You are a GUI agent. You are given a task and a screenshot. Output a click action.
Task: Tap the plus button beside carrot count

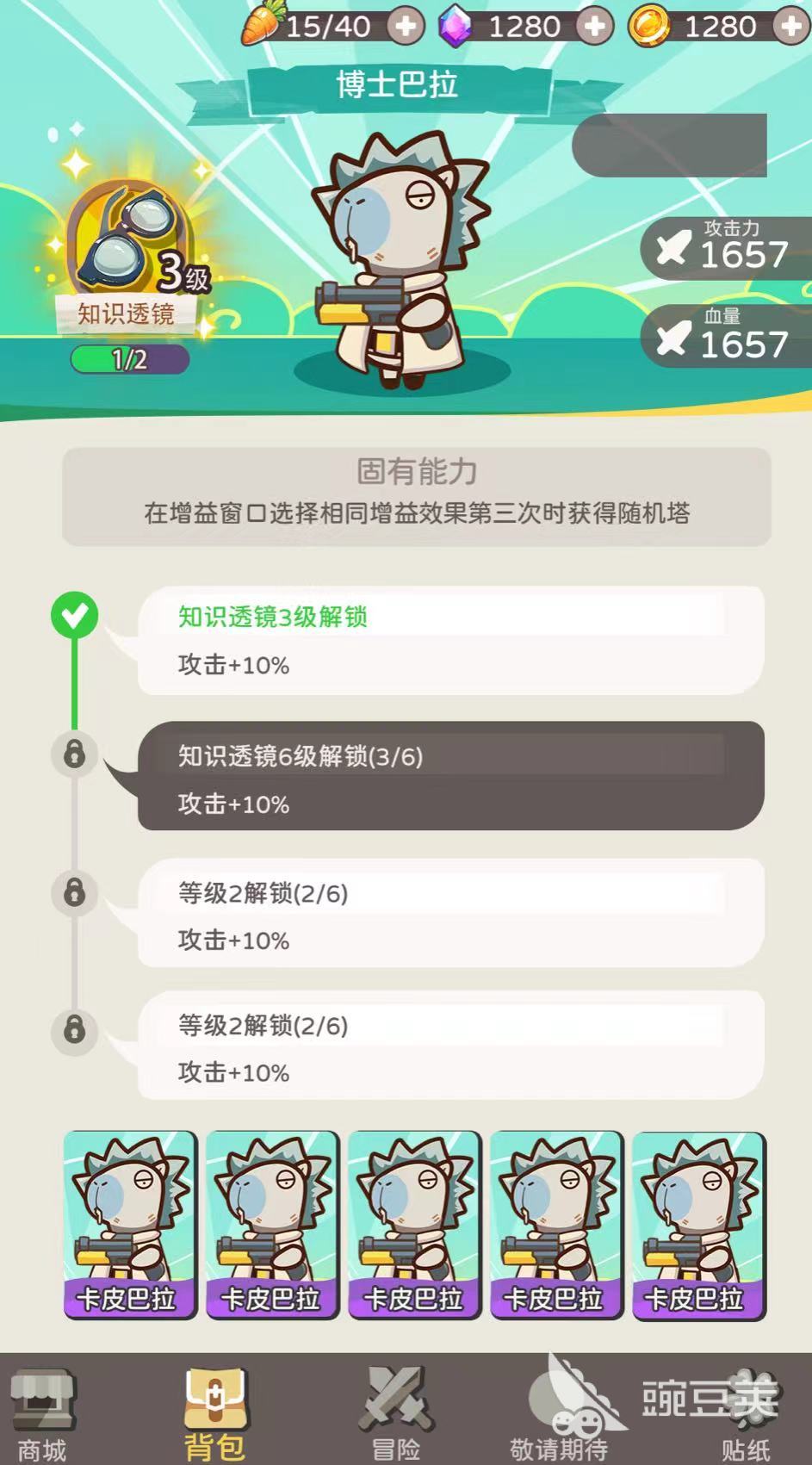pos(405,26)
